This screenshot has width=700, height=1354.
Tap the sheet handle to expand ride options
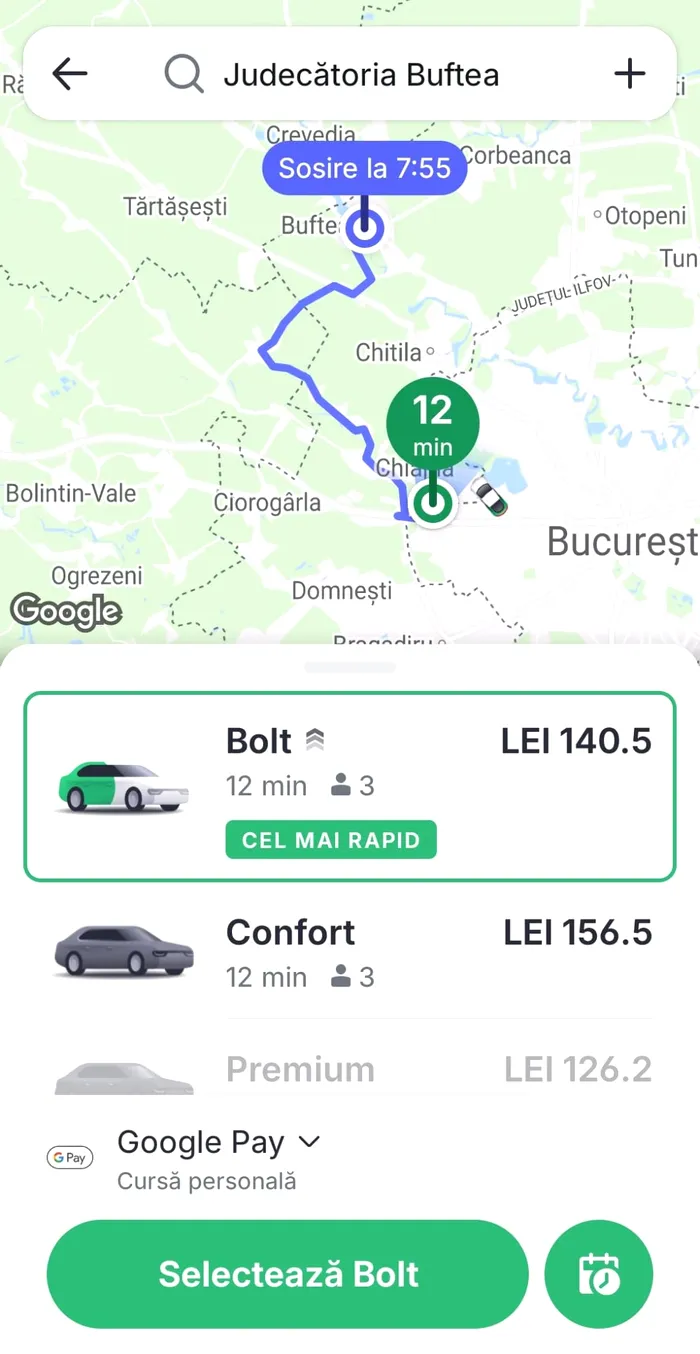pyautogui.click(x=350, y=667)
